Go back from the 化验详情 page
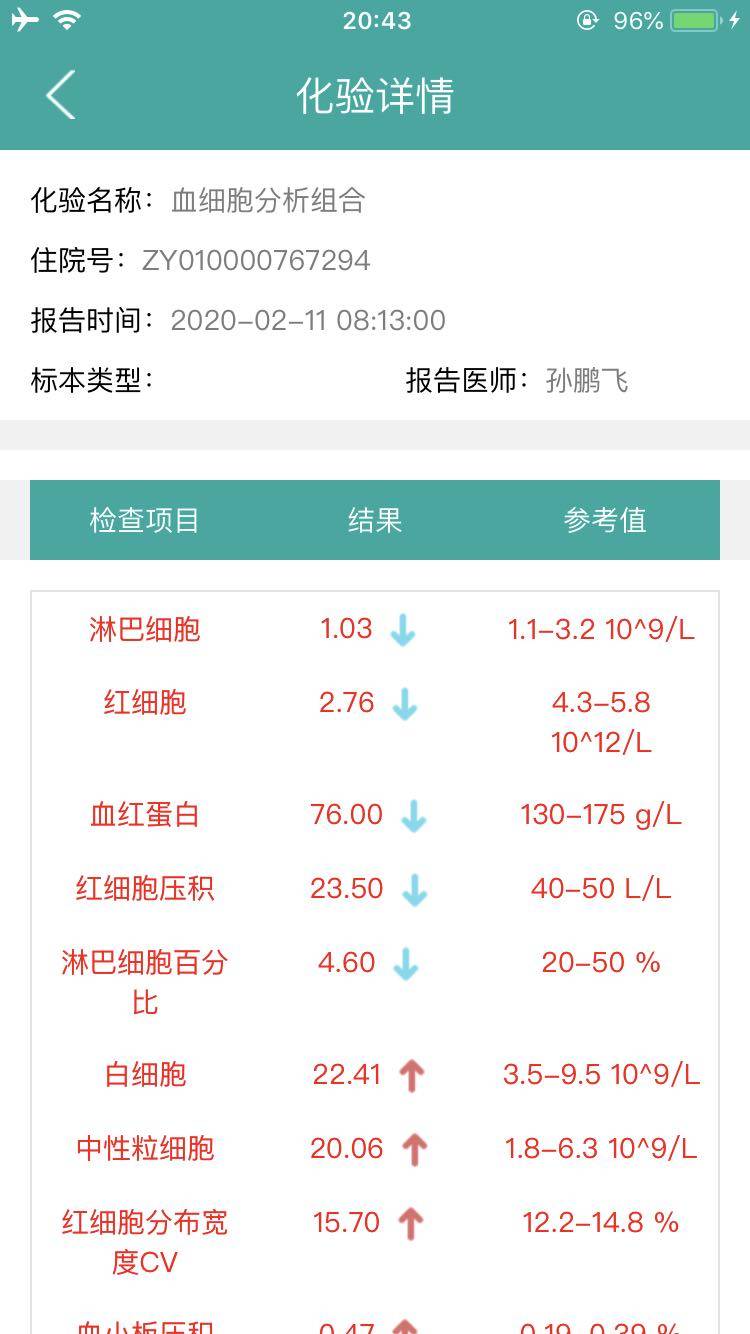Viewport: 750px width, 1334px height. [61, 96]
